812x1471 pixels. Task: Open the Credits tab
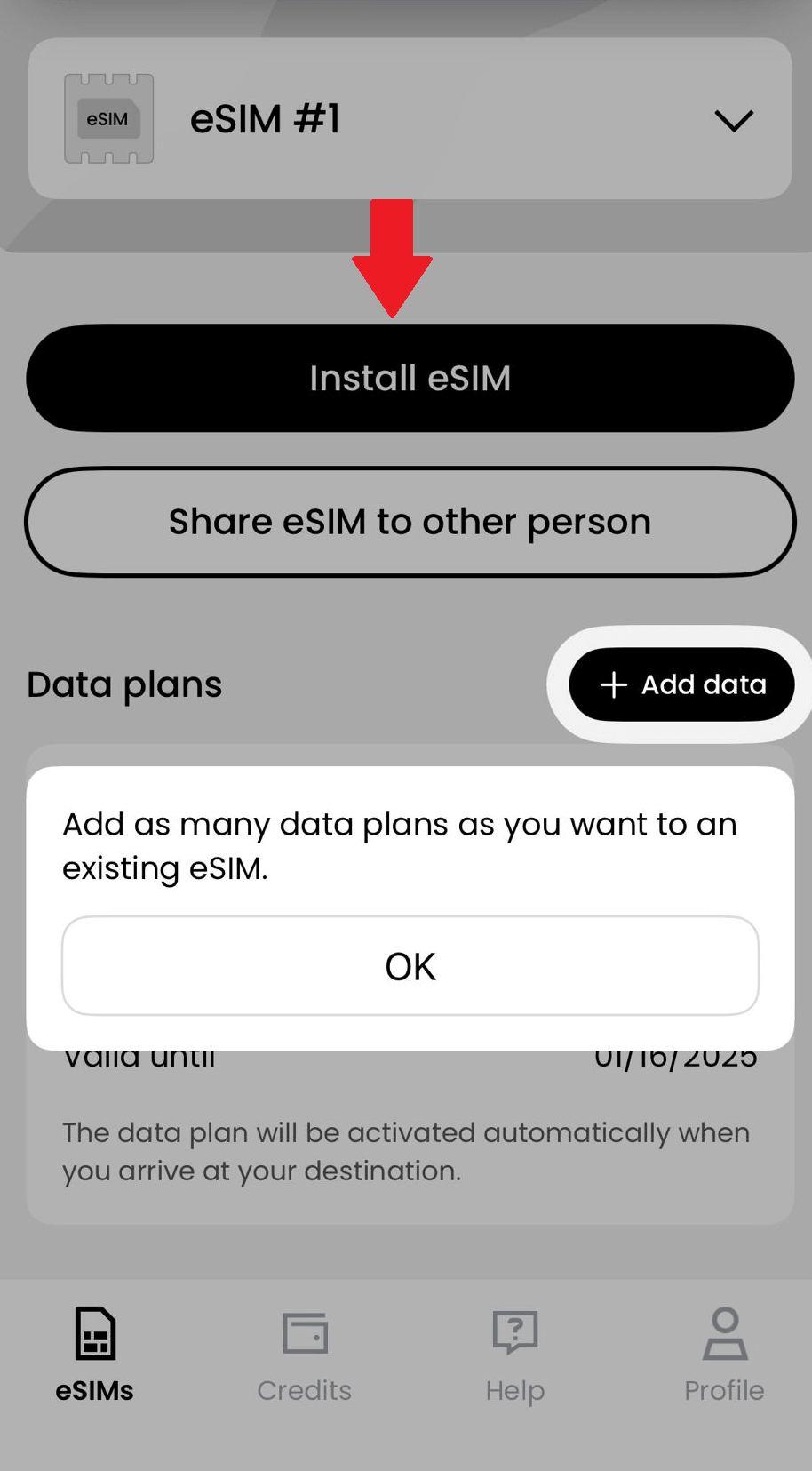[x=305, y=1355]
